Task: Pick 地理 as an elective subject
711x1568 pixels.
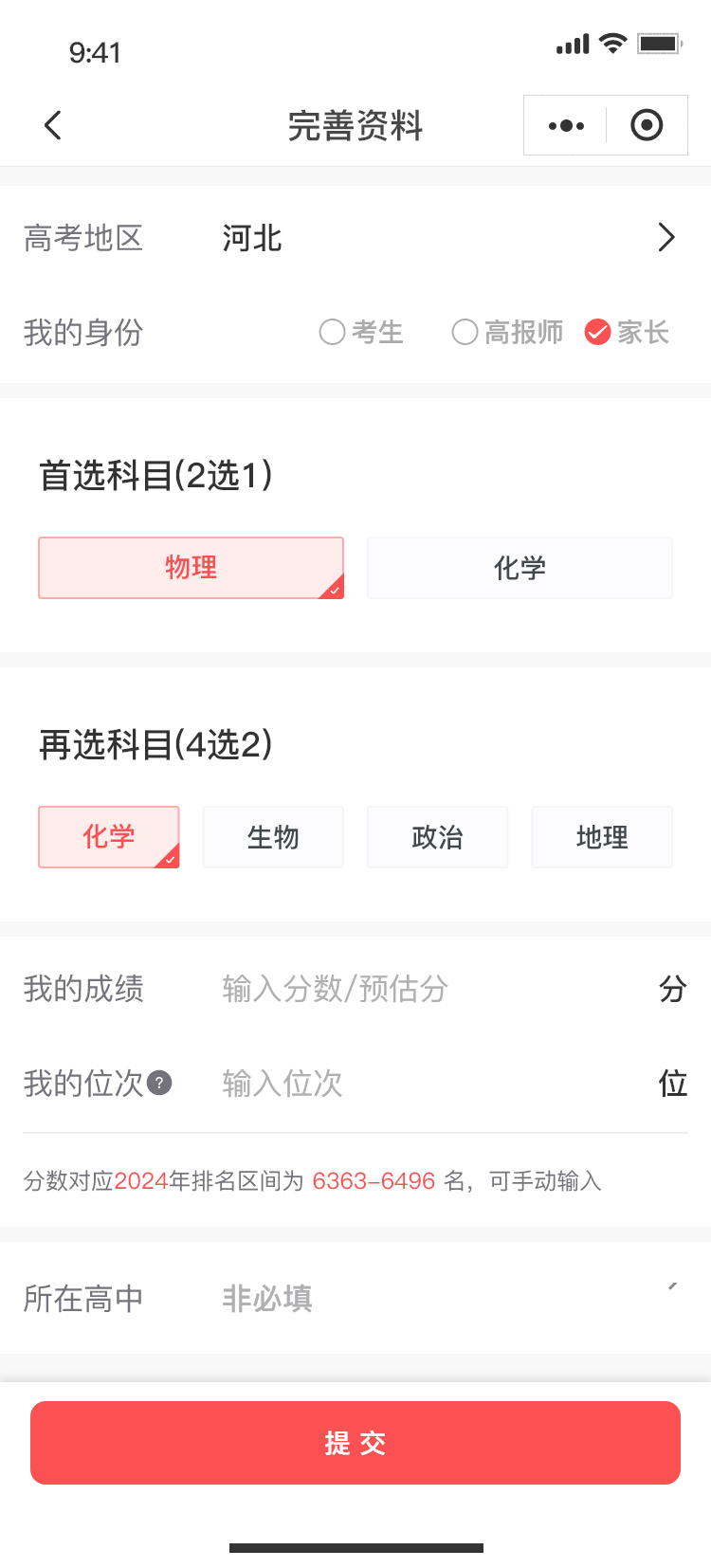Action: coord(602,837)
